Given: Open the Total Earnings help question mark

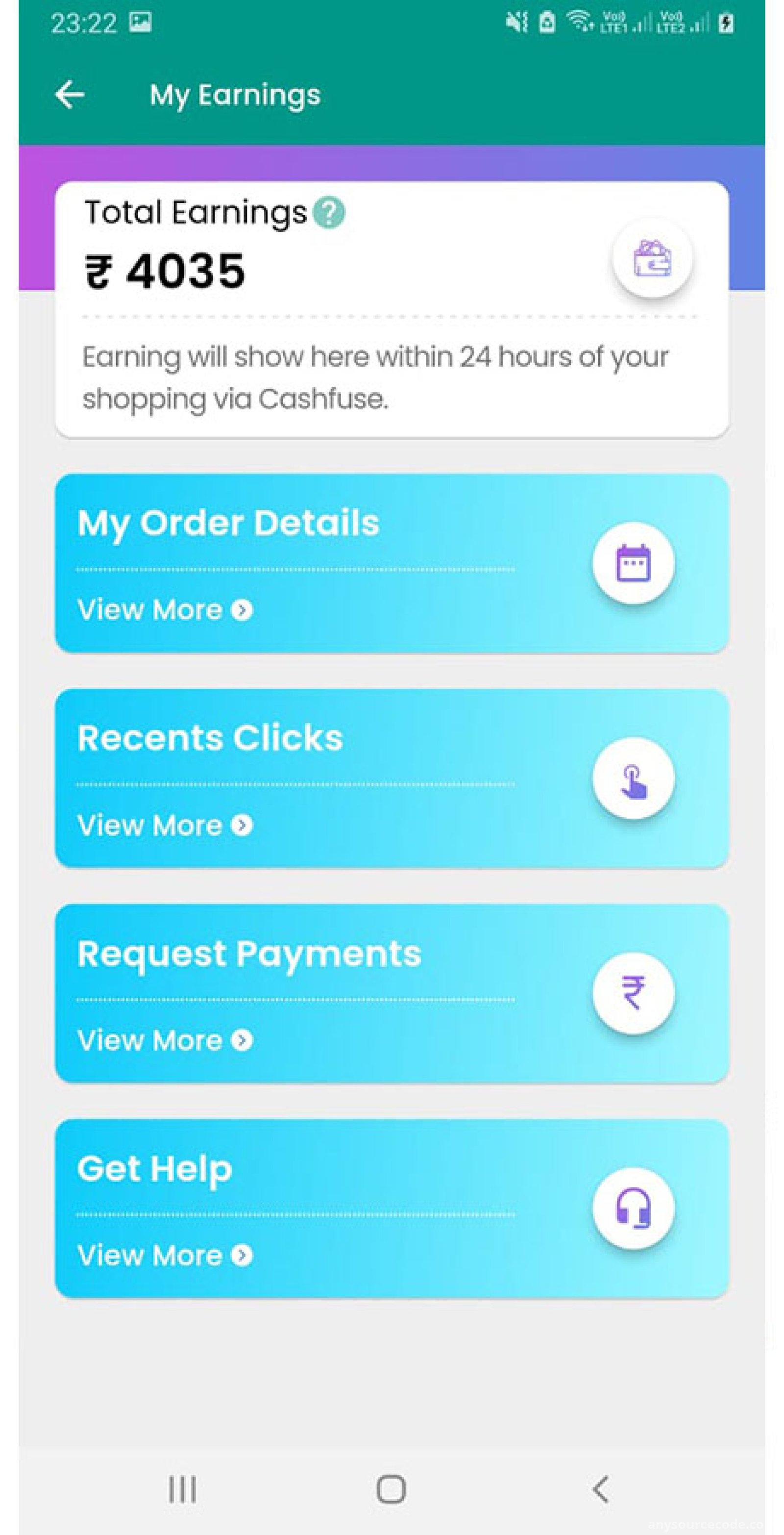Looking at the screenshot, I should click(329, 212).
